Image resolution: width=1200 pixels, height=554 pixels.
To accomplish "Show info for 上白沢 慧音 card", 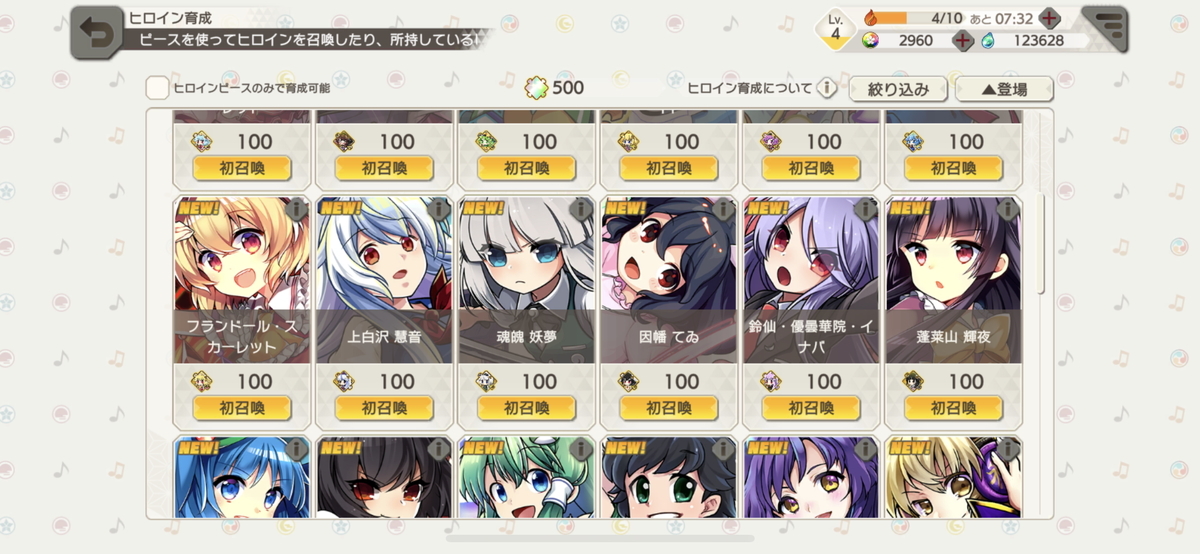I will 439,210.
